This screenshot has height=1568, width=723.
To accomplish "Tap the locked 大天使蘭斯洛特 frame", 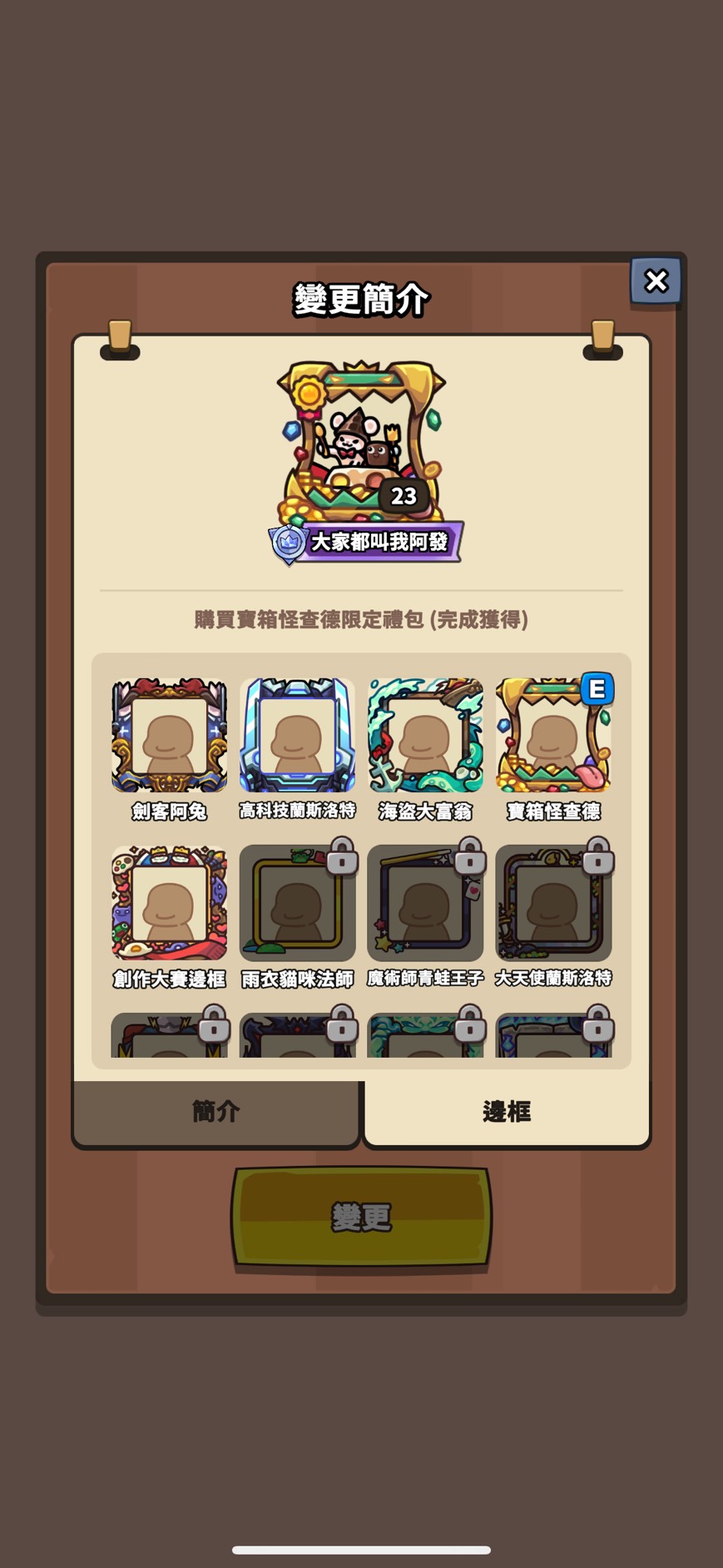I will 553,903.
